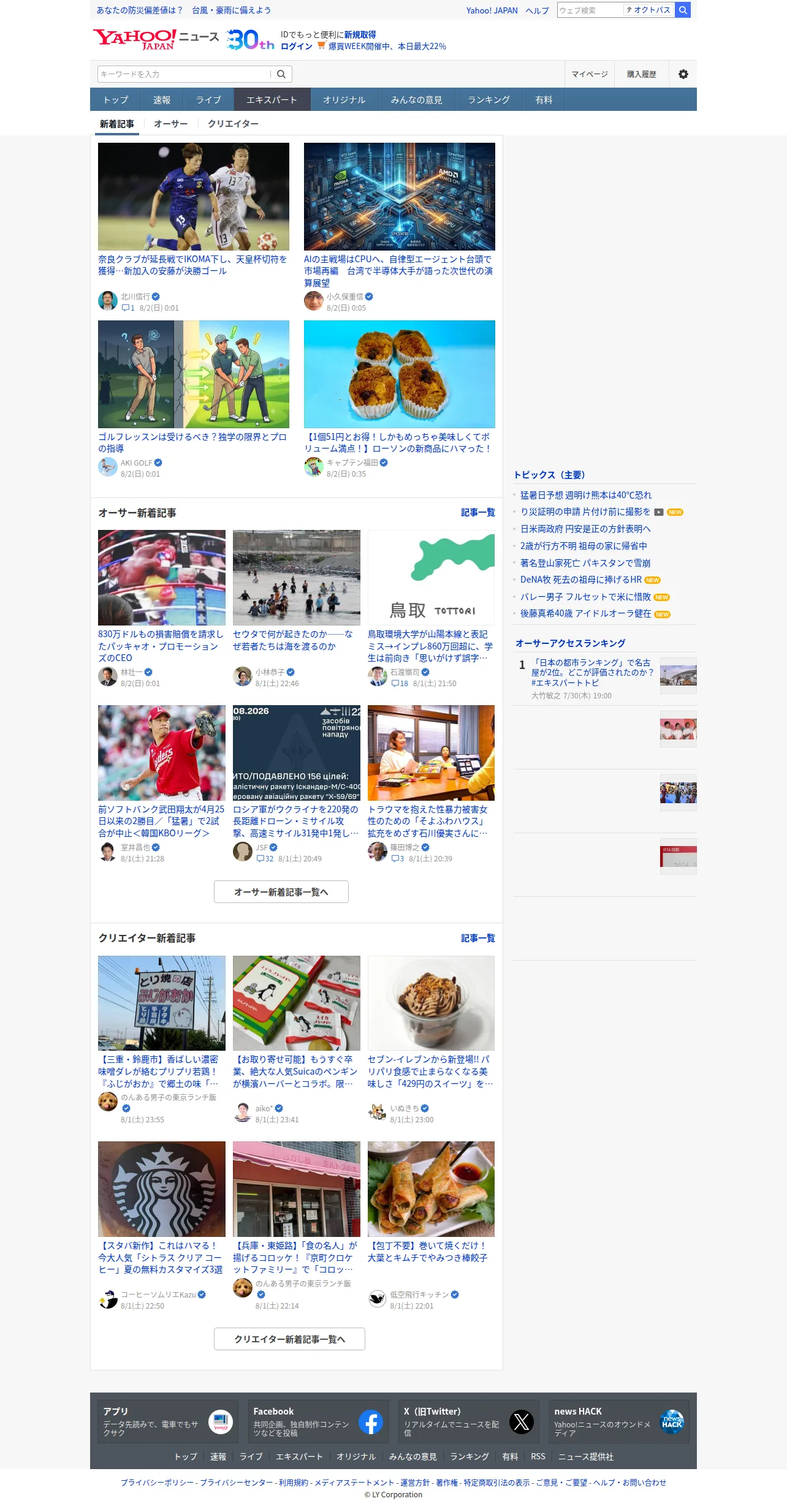Tap the blue web search magnifier button
This screenshot has width=787, height=1512.
click(683, 10)
